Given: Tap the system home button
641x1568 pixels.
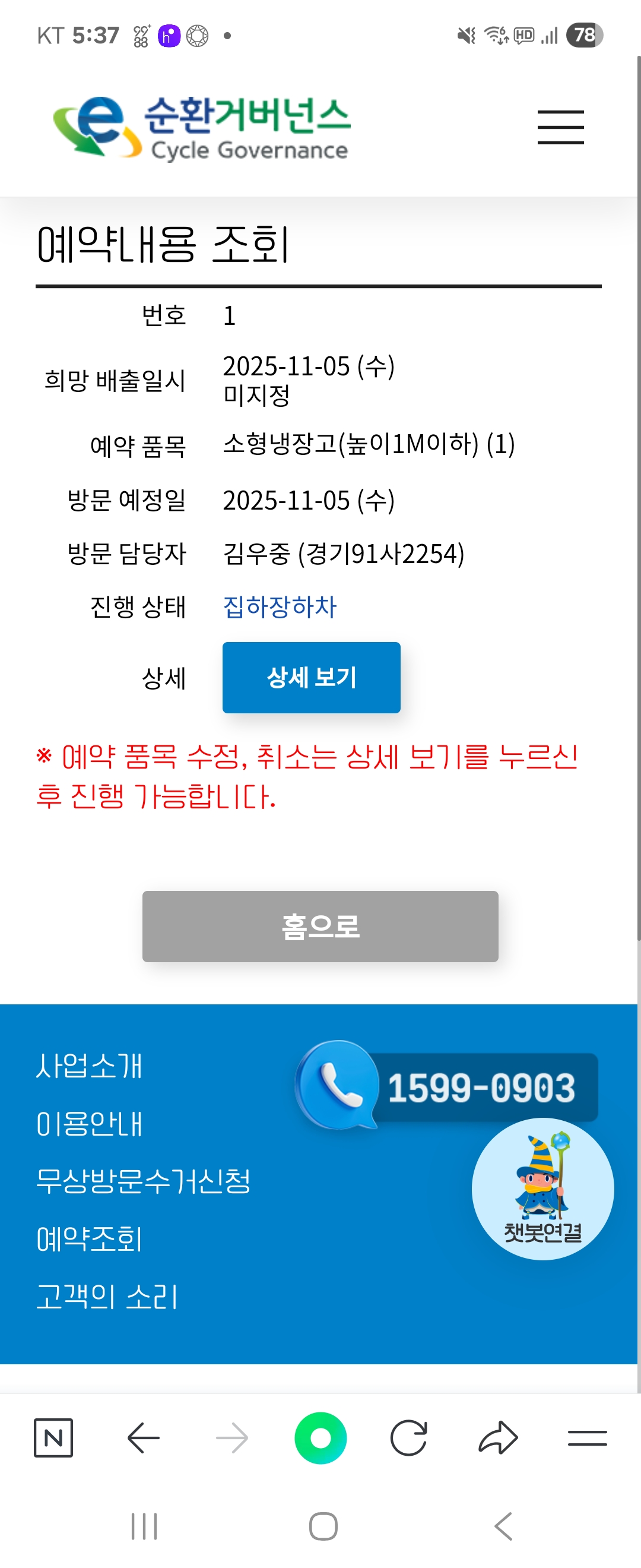Looking at the screenshot, I should point(323,1526).
